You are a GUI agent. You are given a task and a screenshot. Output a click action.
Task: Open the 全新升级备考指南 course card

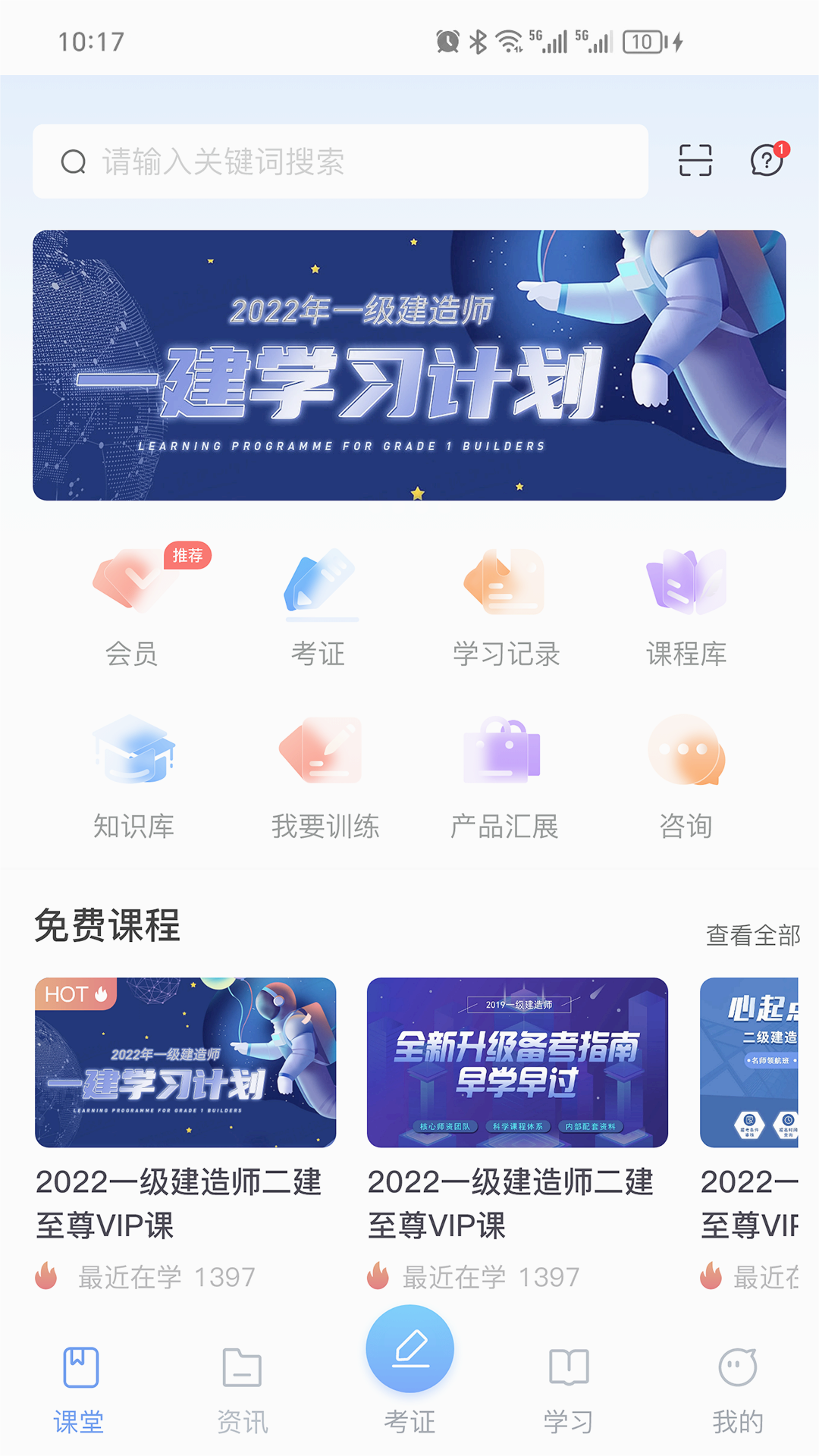517,1062
